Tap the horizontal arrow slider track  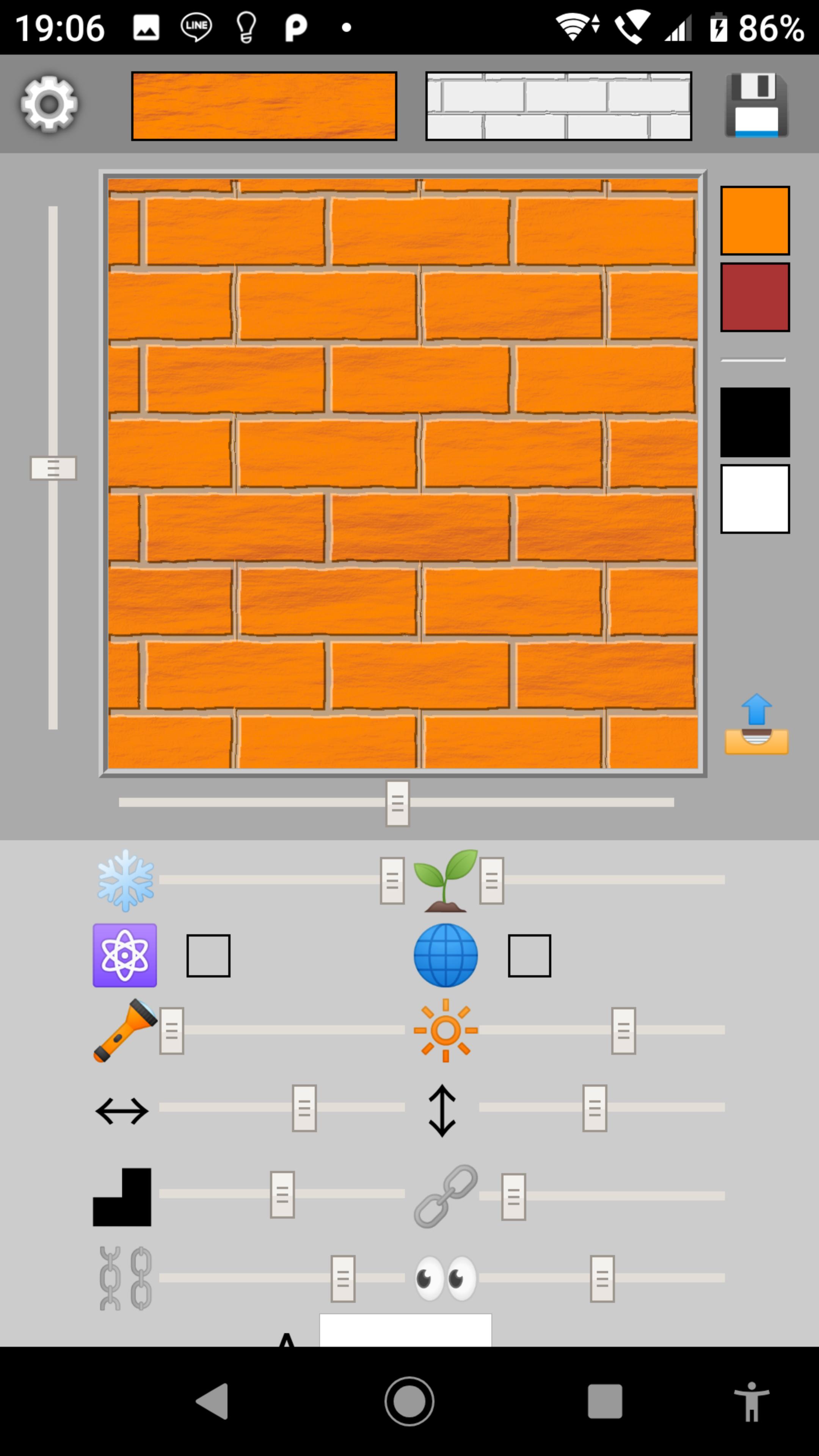tap(281, 1107)
